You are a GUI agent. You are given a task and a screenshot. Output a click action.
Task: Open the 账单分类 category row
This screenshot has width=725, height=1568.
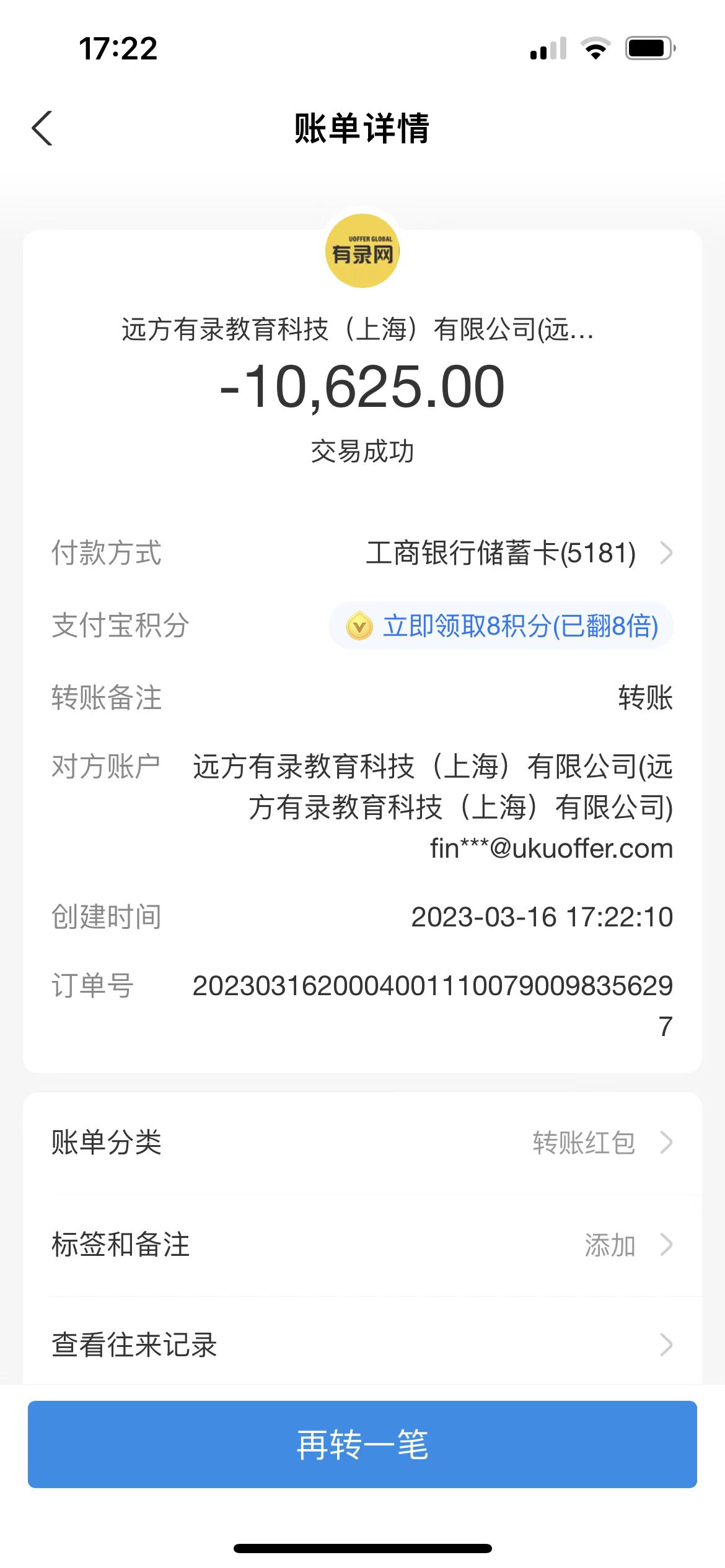point(362,1143)
